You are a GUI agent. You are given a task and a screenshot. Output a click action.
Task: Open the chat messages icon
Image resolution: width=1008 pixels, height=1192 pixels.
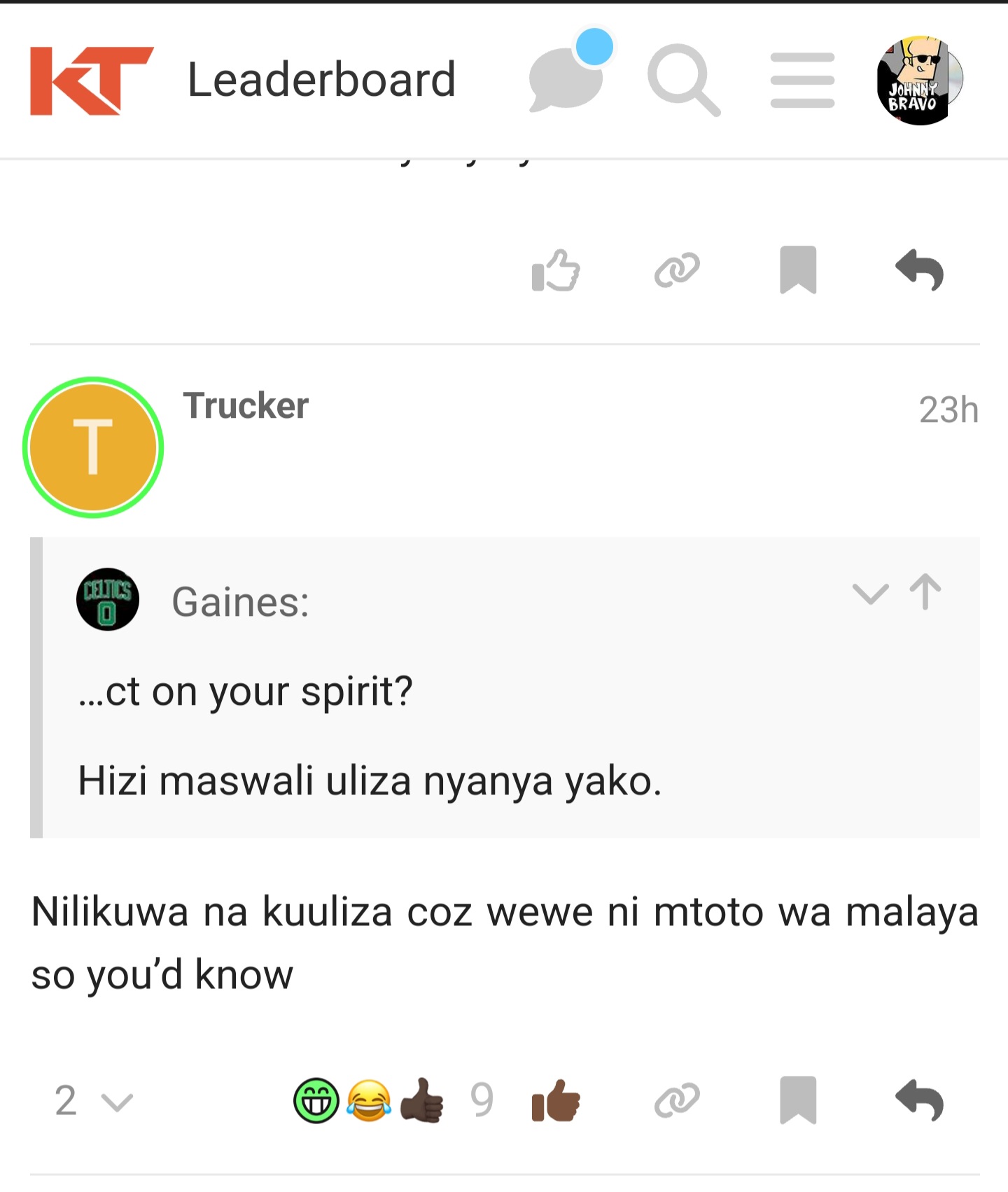click(x=567, y=78)
